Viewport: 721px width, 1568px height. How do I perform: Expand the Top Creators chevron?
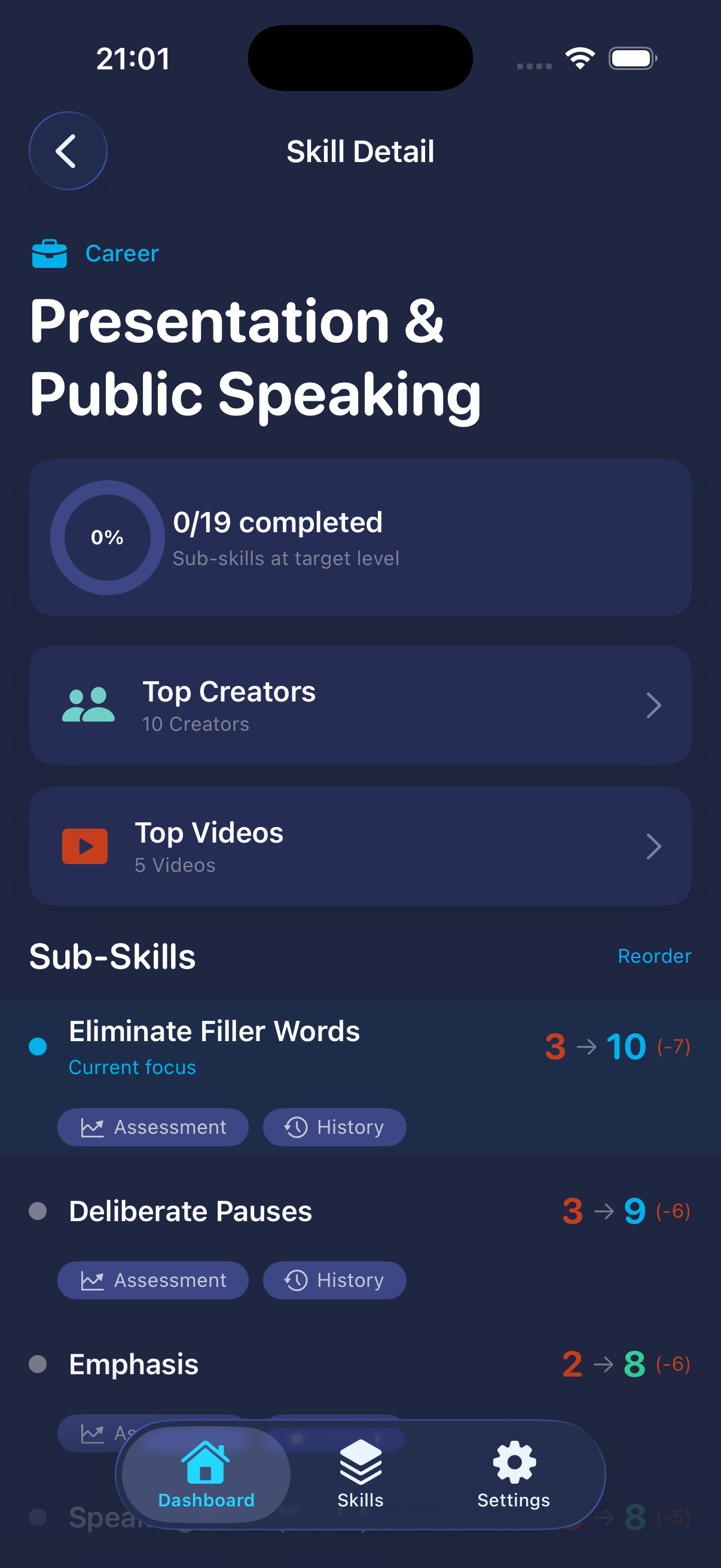pyautogui.click(x=654, y=704)
